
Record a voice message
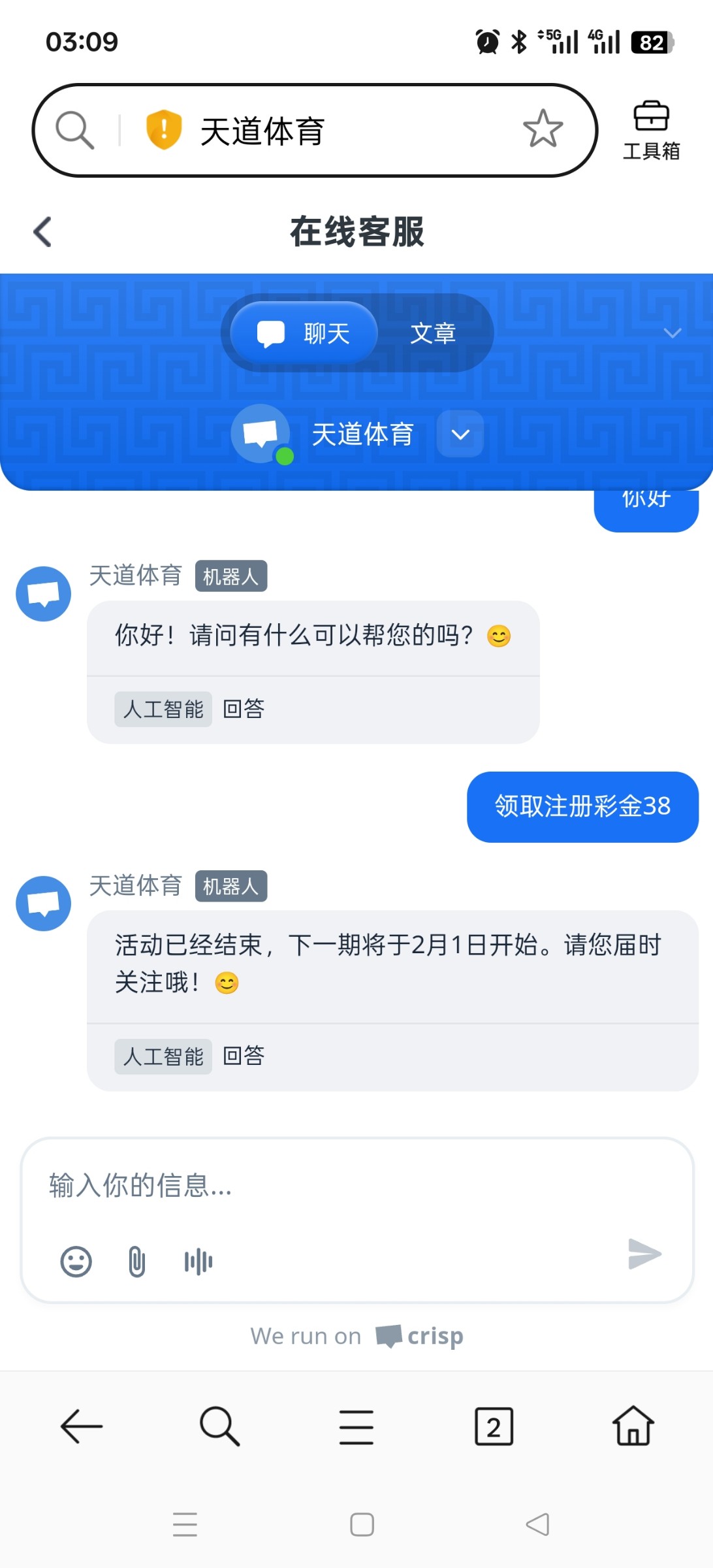point(198,1261)
